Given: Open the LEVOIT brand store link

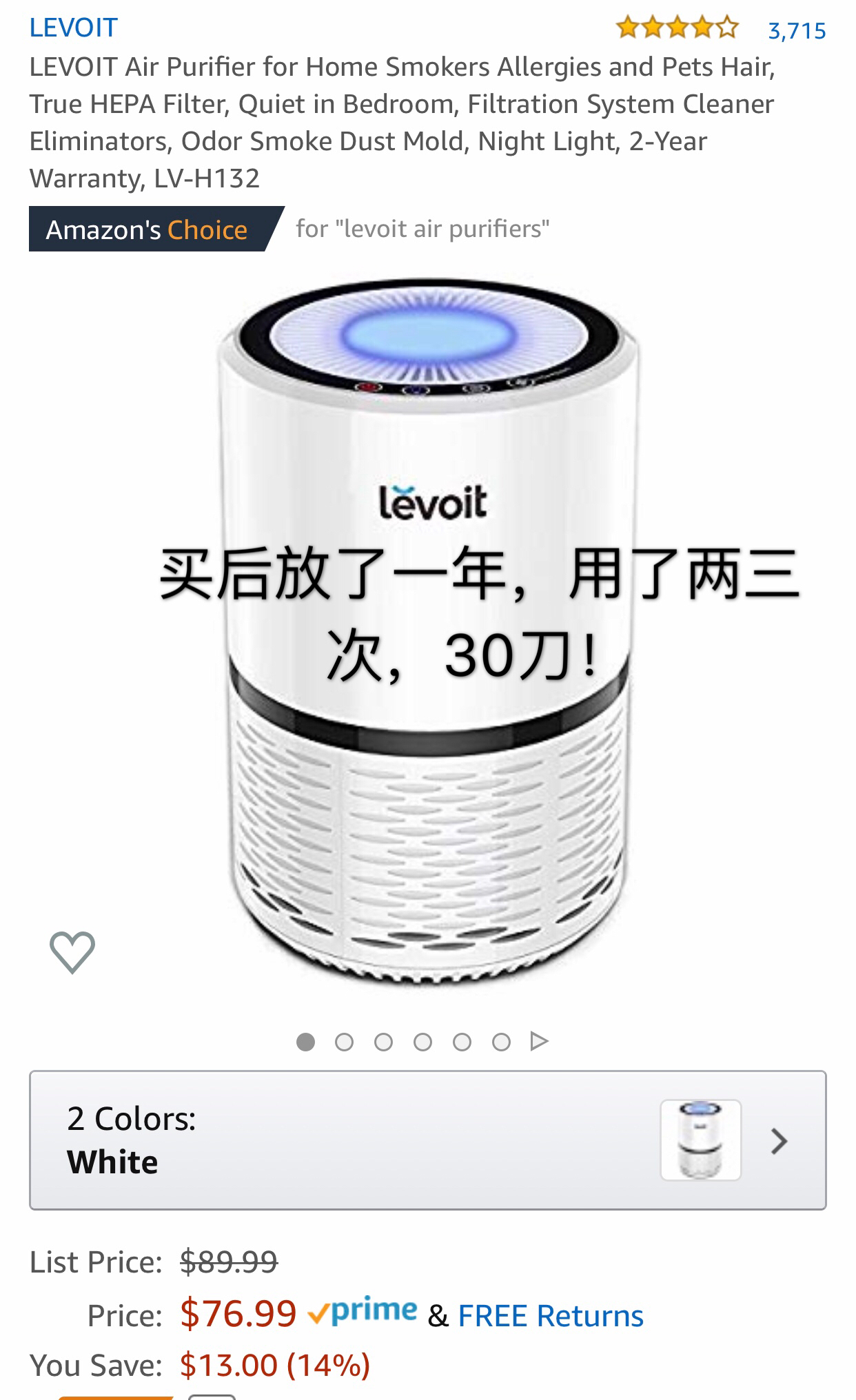Looking at the screenshot, I should [x=73, y=28].
